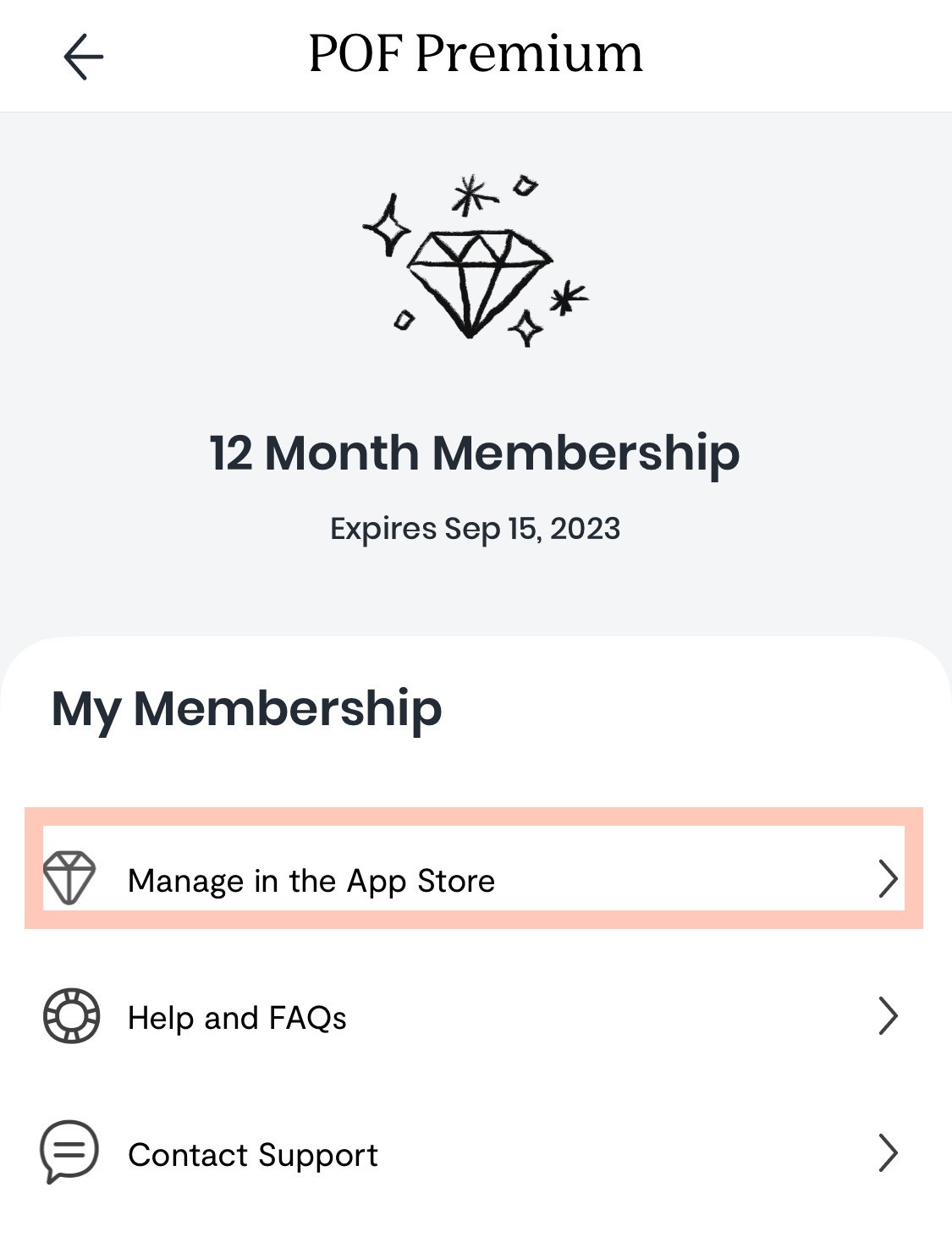
Task: Expand the Help and FAQs row chevron
Action: [x=888, y=1018]
